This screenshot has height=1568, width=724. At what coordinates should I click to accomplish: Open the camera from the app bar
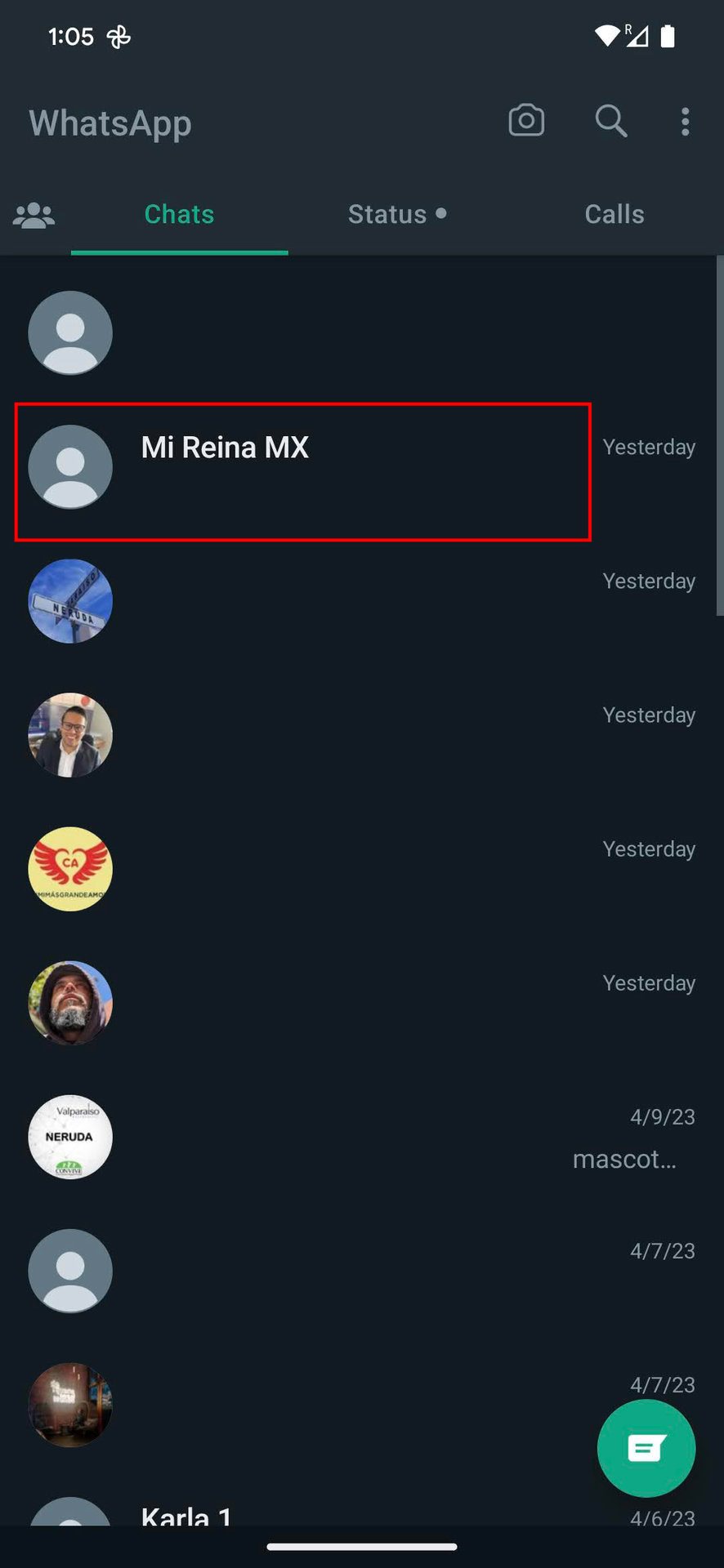526,121
